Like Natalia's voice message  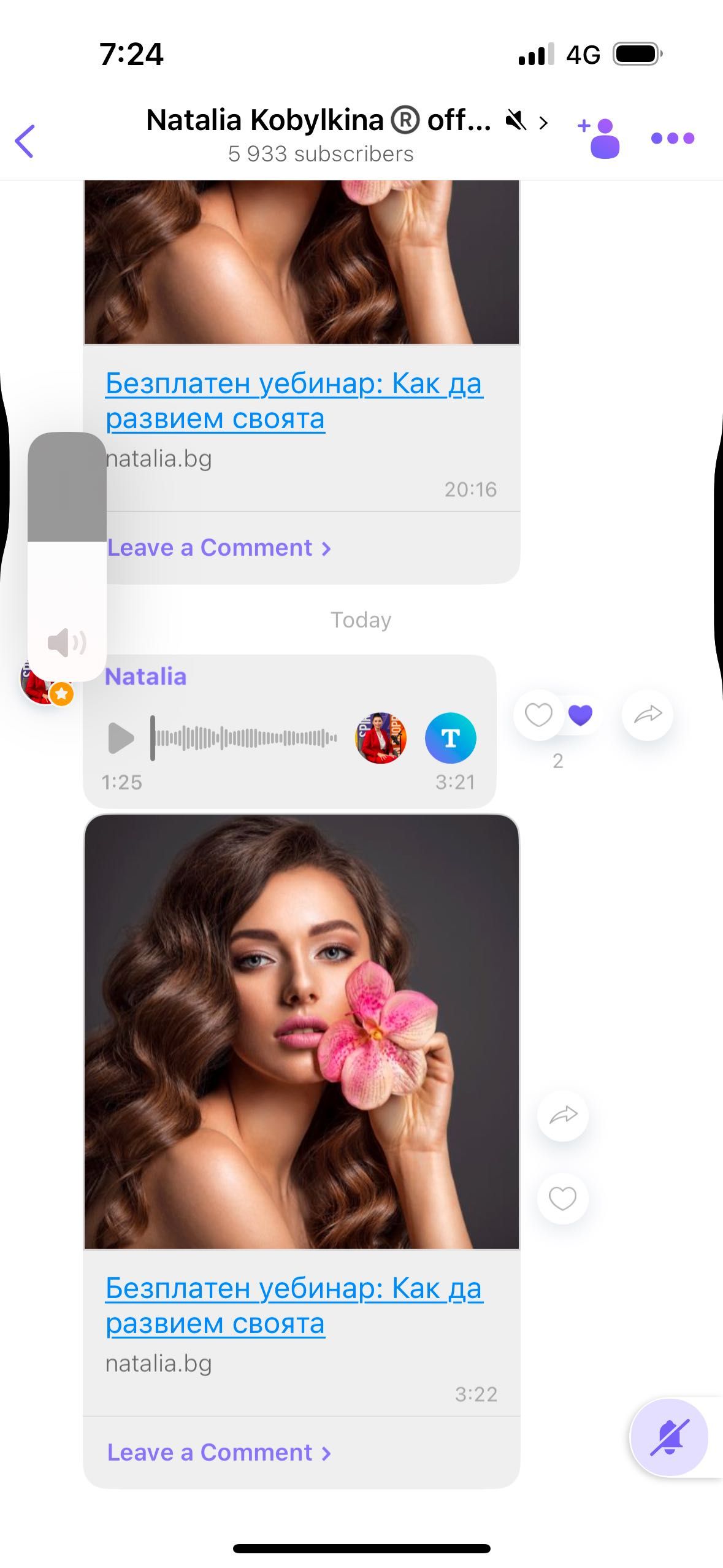(x=538, y=715)
